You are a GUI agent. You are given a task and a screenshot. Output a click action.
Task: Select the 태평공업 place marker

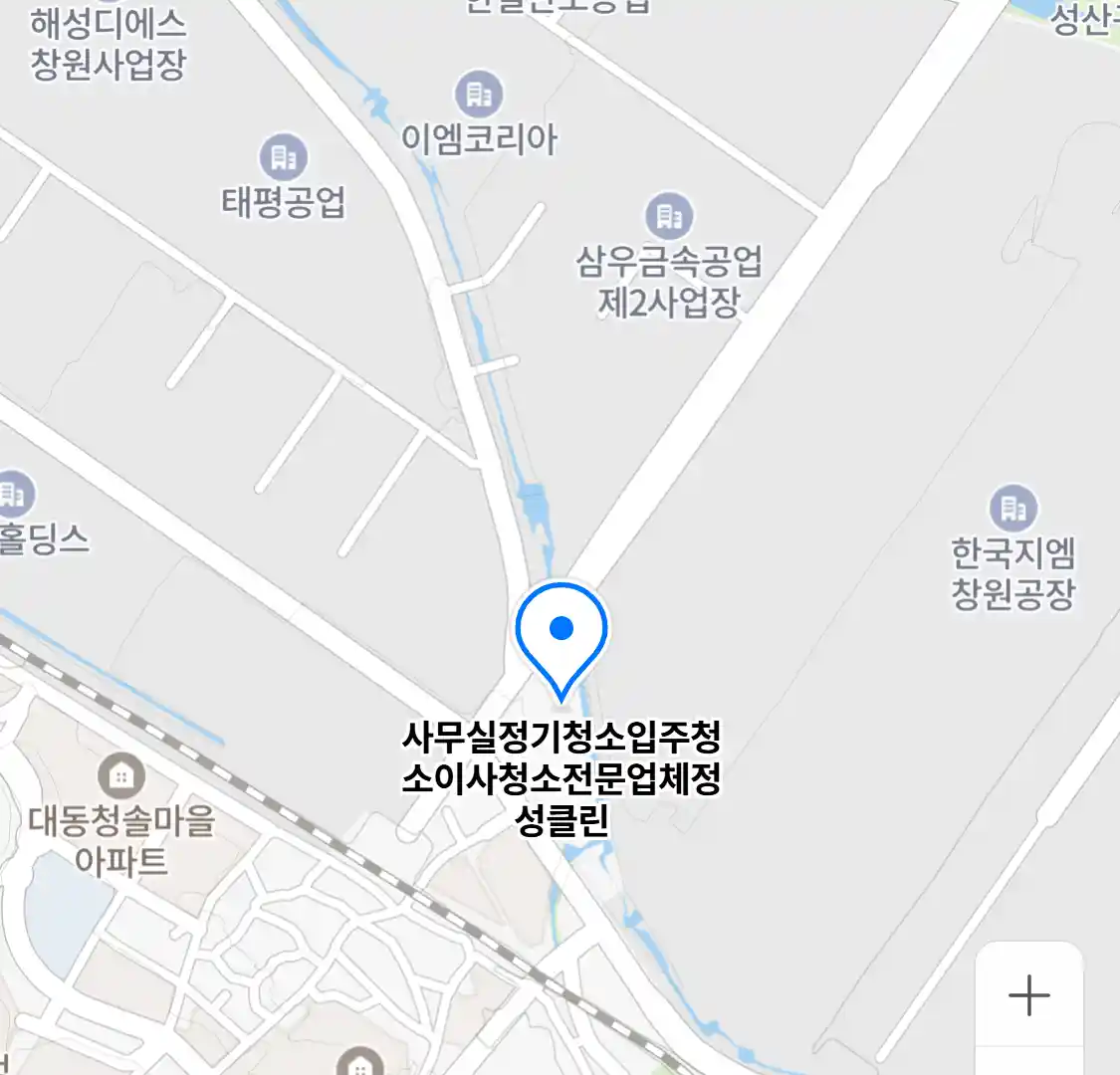pyautogui.click(x=284, y=158)
